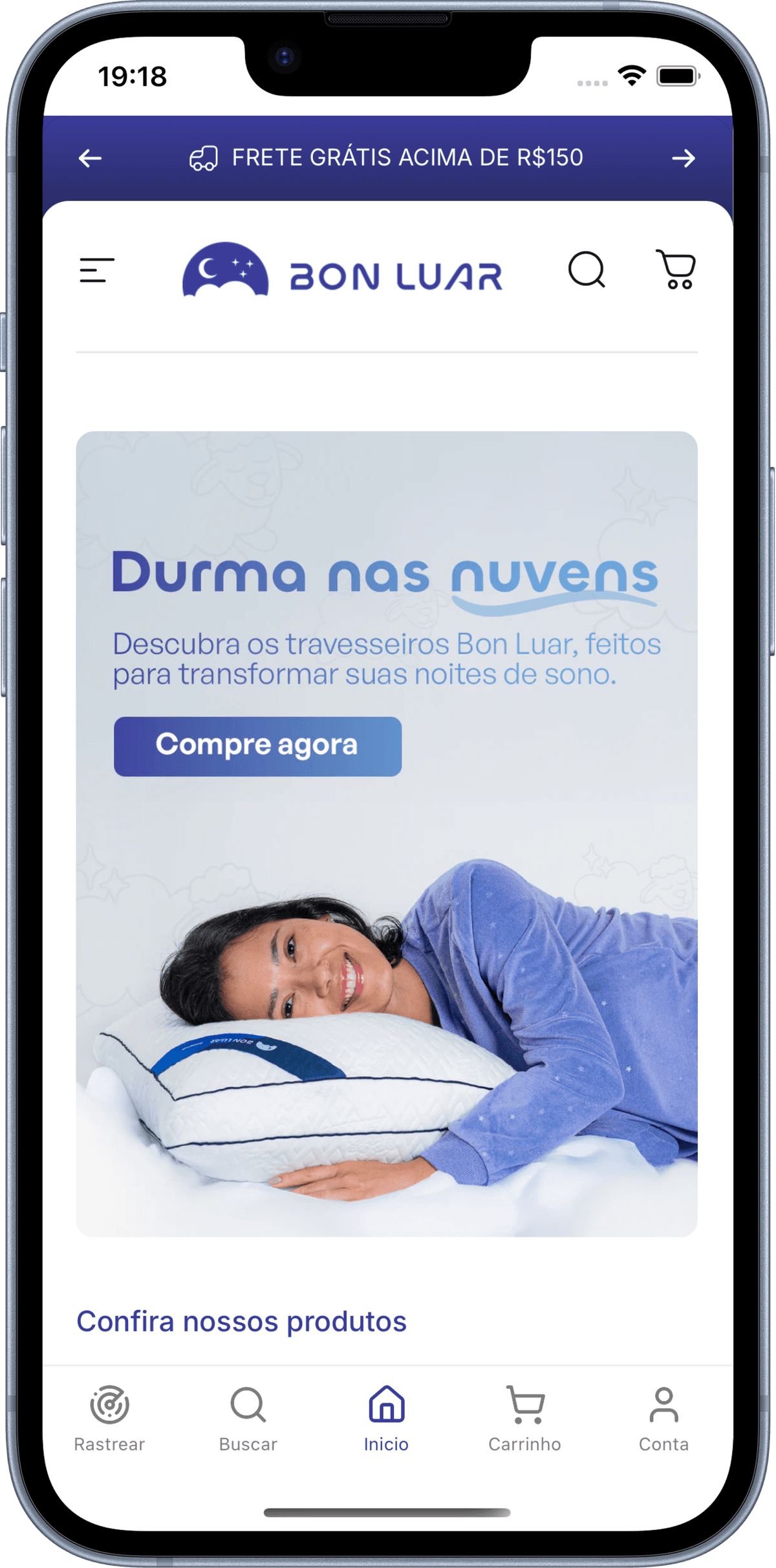Open the search magnifier in header

coord(587,269)
